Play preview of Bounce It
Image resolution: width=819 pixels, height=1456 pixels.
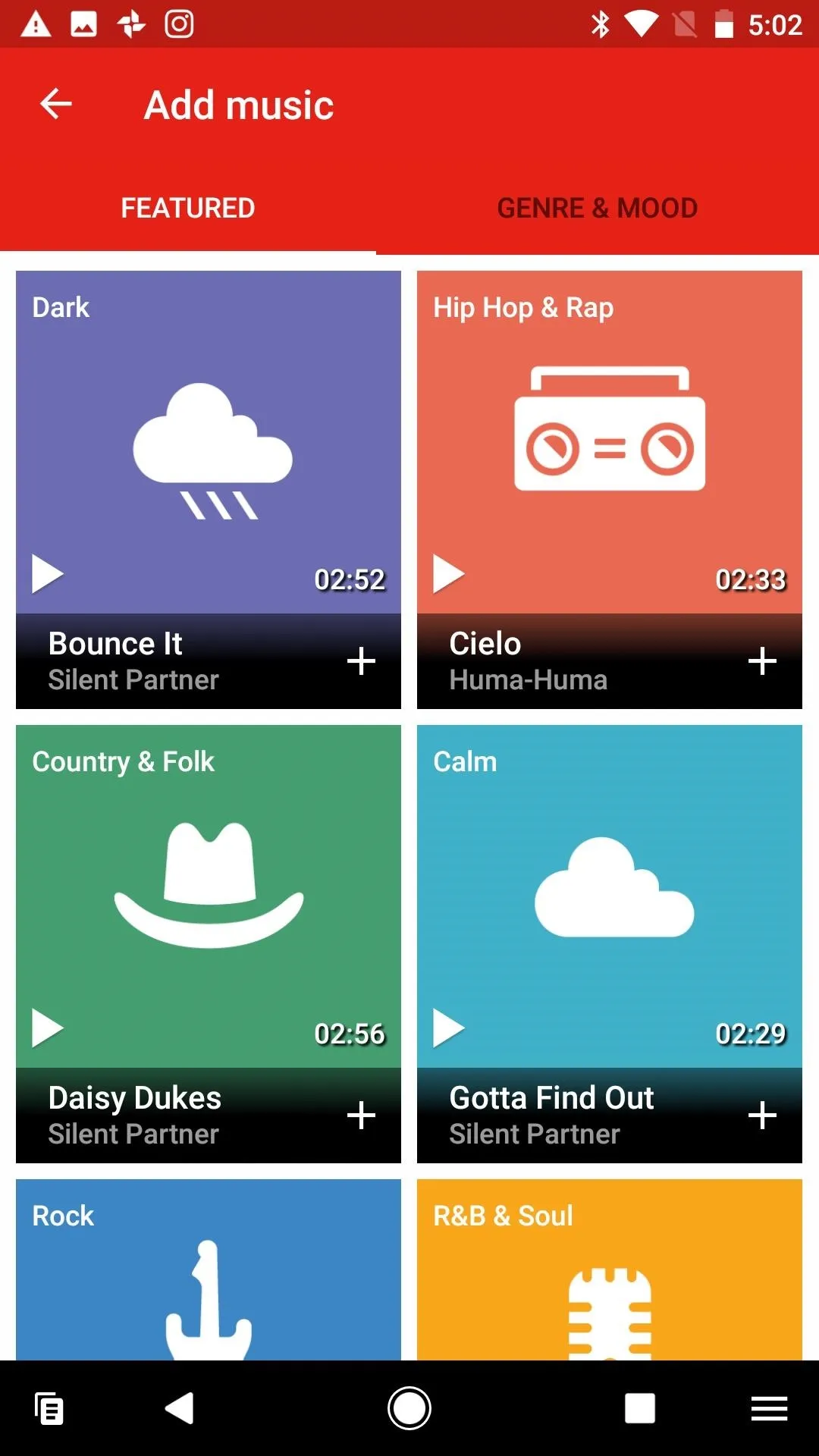pyautogui.click(x=48, y=574)
